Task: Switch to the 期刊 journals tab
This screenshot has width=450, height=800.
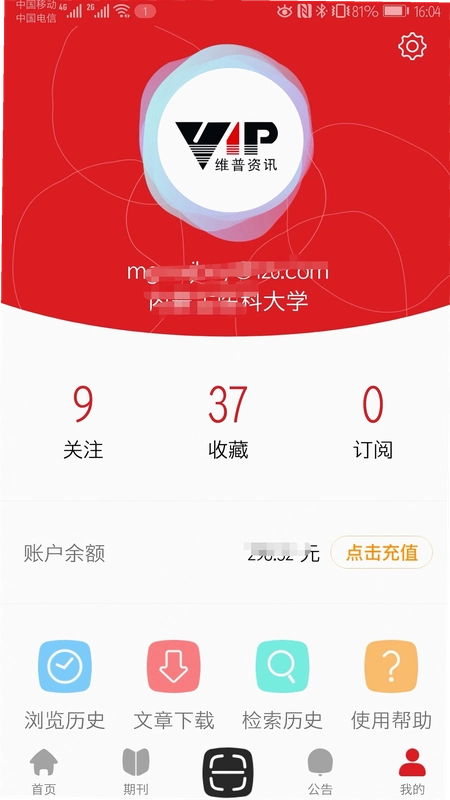Action: pos(136,771)
